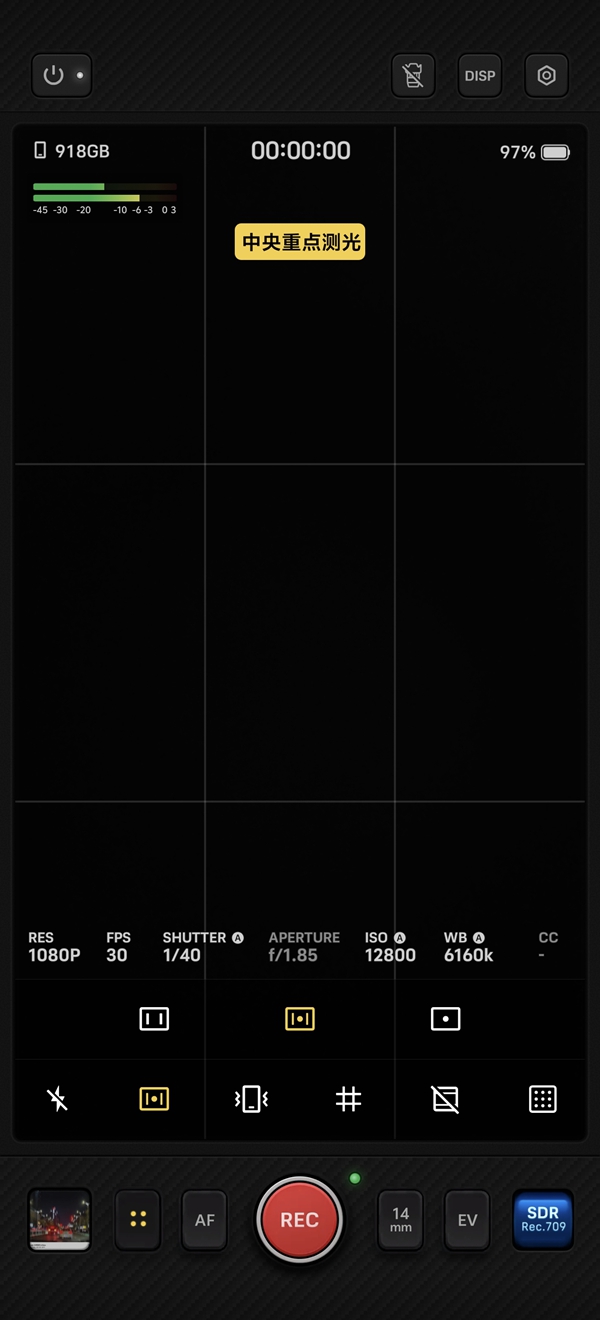Tap the power button

pyautogui.click(x=62, y=75)
